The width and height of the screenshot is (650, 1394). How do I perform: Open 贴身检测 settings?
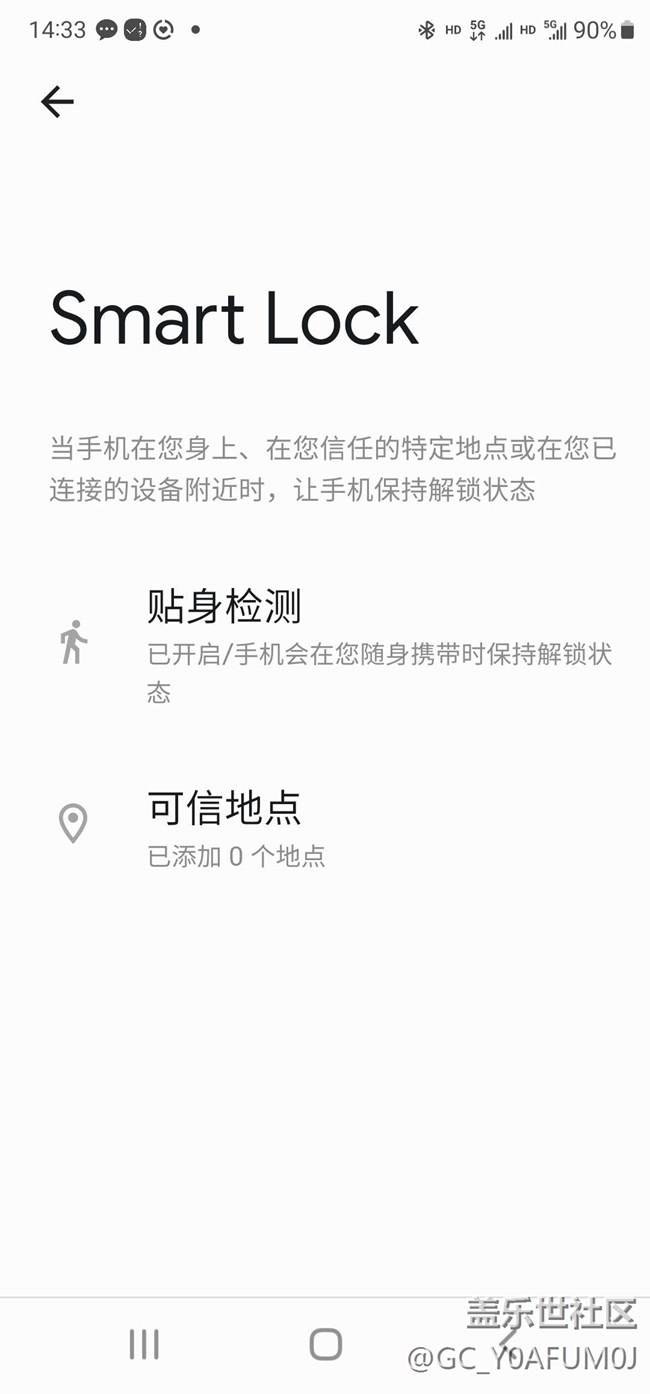(330, 642)
